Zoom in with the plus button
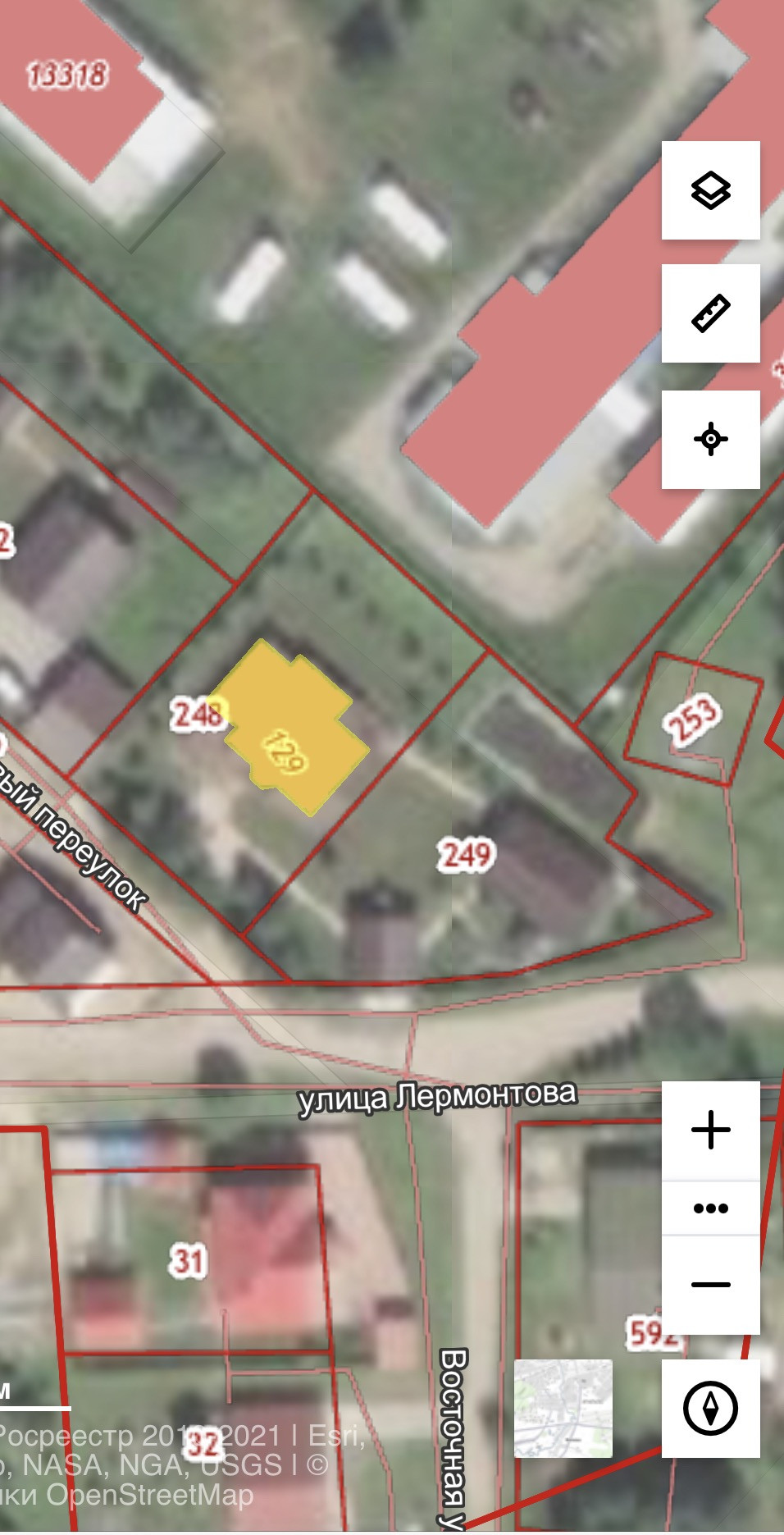The width and height of the screenshot is (784, 1535). pos(710,1130)
